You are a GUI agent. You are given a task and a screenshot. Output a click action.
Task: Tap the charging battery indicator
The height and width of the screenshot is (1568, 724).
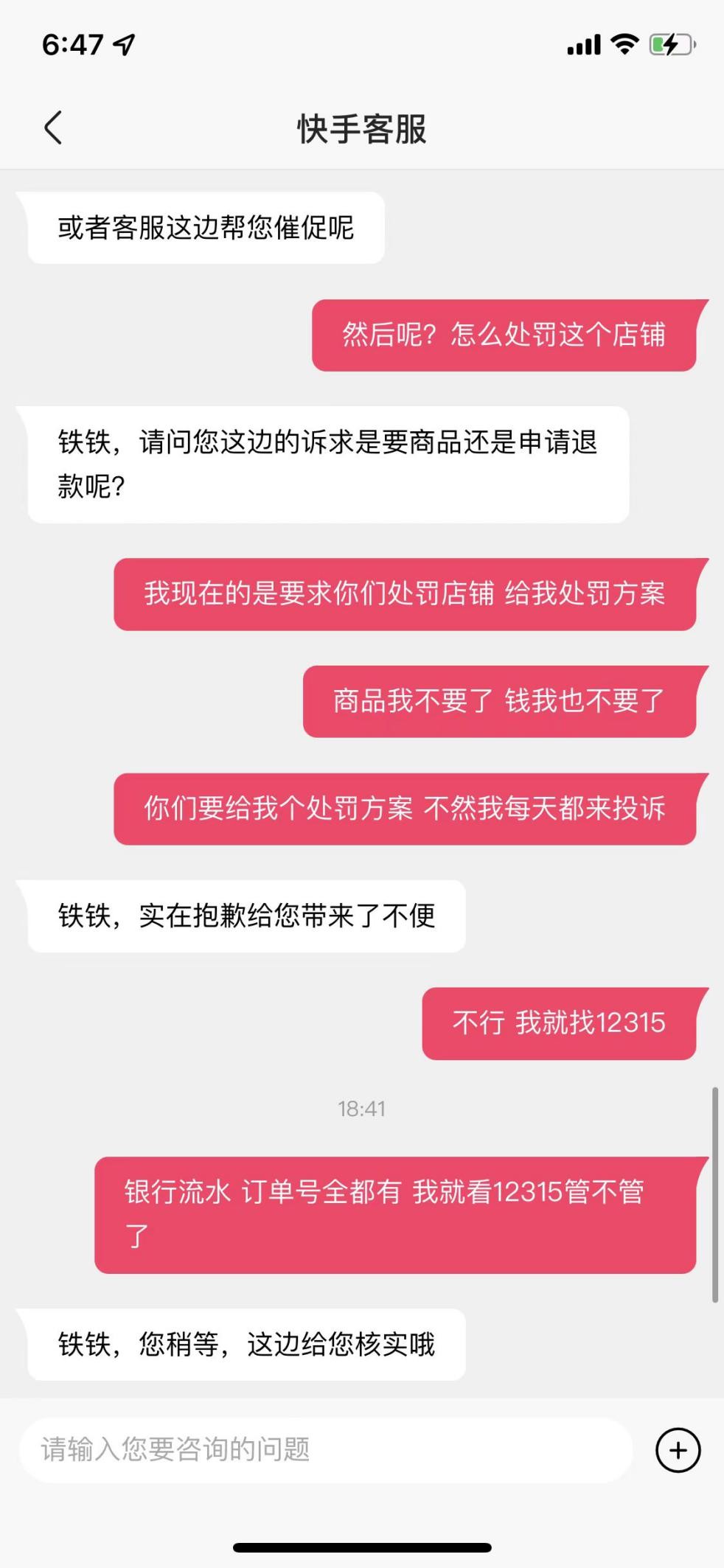(669, 46)
